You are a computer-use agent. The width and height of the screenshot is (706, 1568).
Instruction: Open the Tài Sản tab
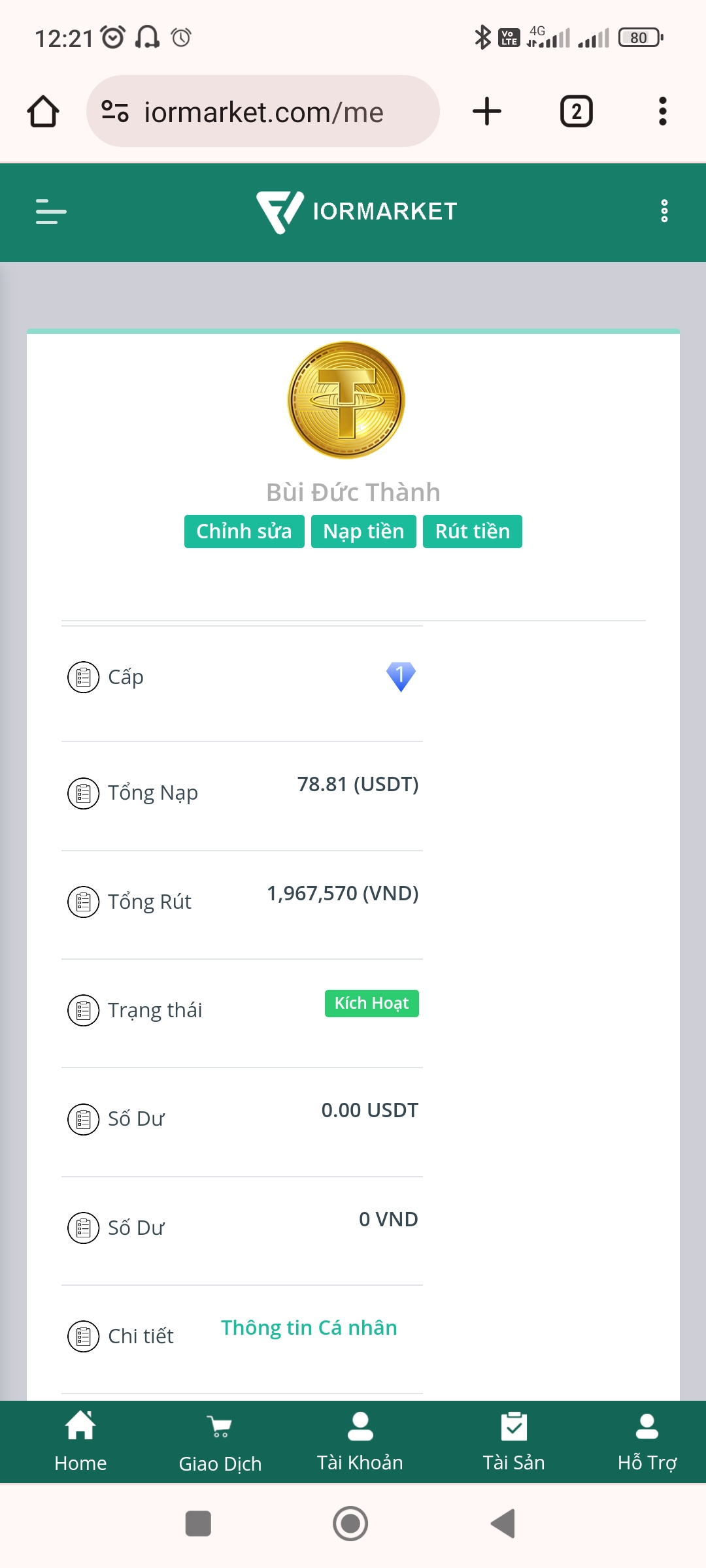(514, 1441)
